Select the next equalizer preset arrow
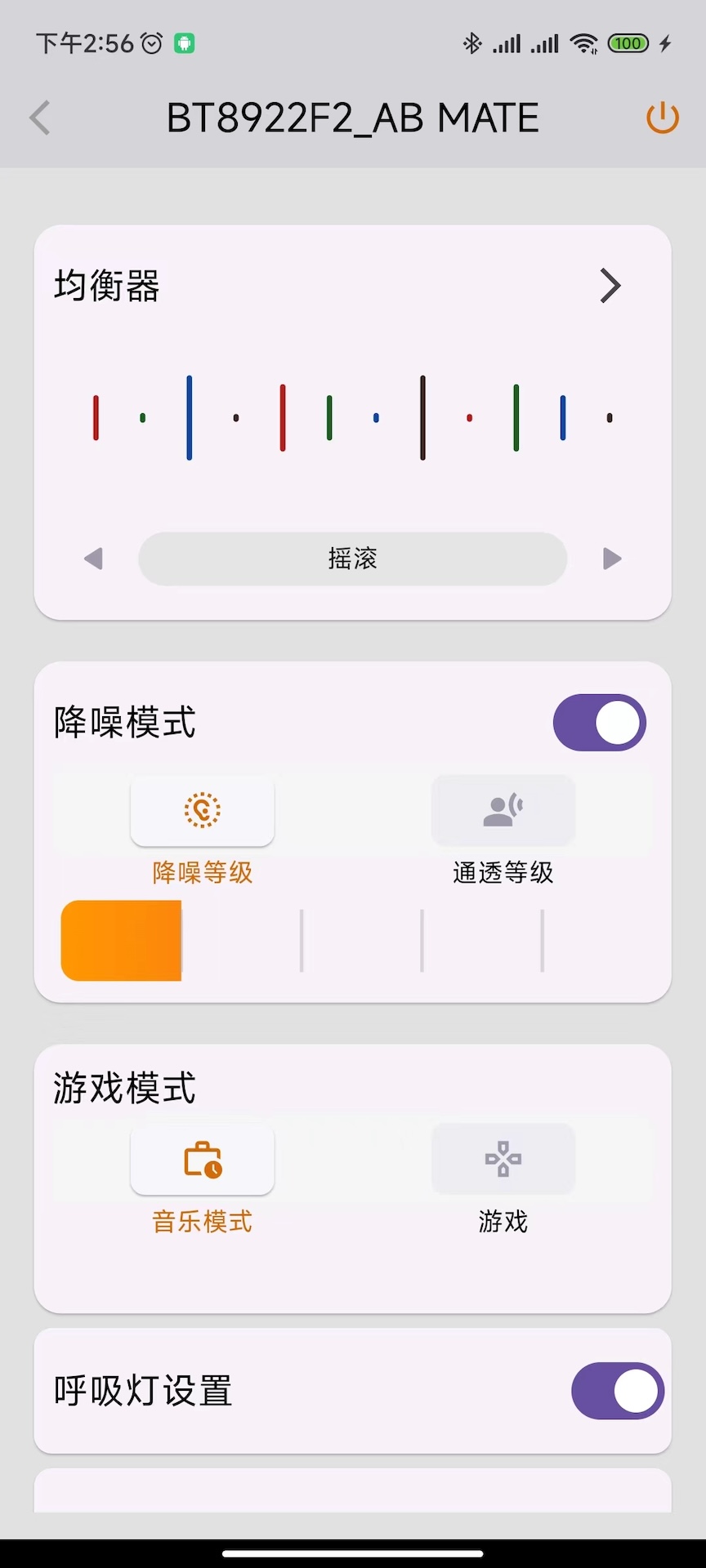 612,559
